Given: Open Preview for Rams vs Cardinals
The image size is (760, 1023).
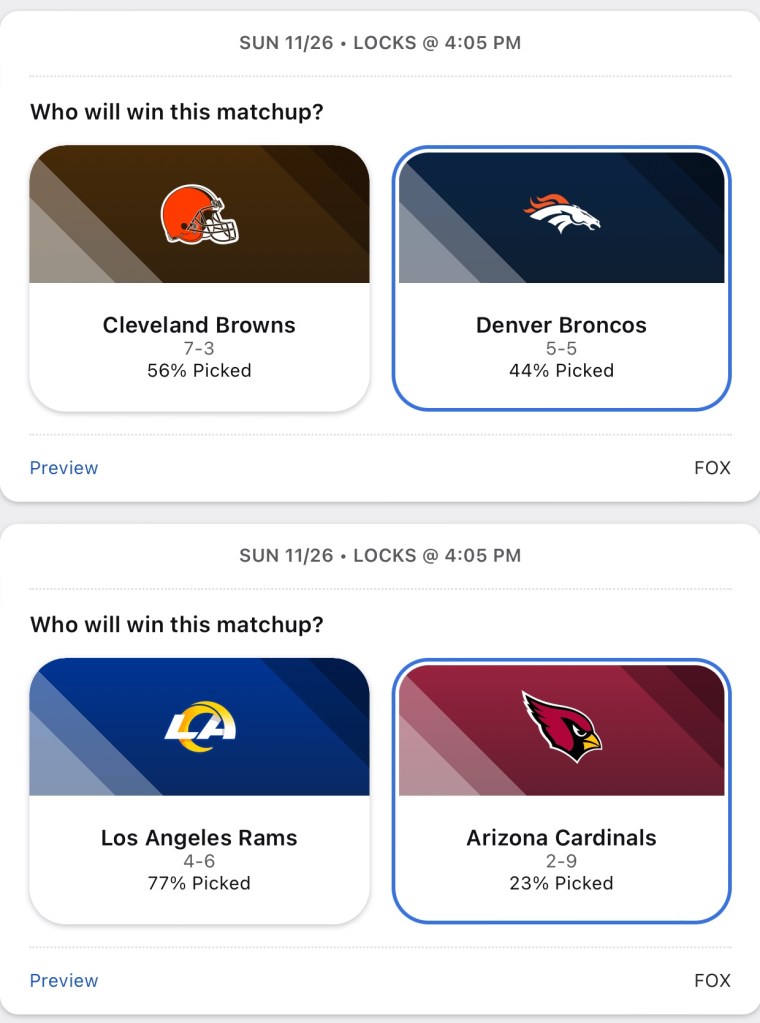Looking at the screenshot, I should [x=64, y=980].
